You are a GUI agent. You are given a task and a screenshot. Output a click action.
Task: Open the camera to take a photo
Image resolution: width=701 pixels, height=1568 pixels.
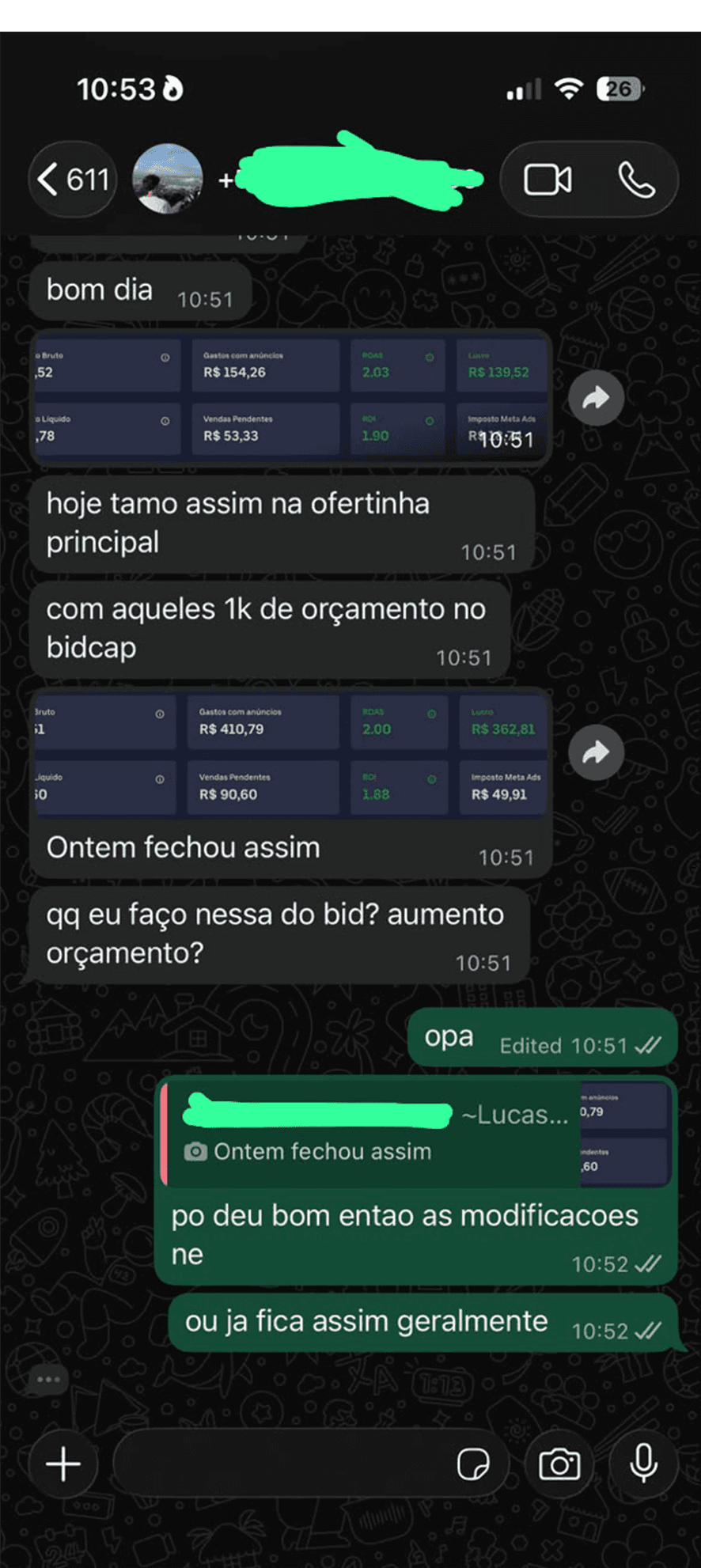(x=559, y=1464)
